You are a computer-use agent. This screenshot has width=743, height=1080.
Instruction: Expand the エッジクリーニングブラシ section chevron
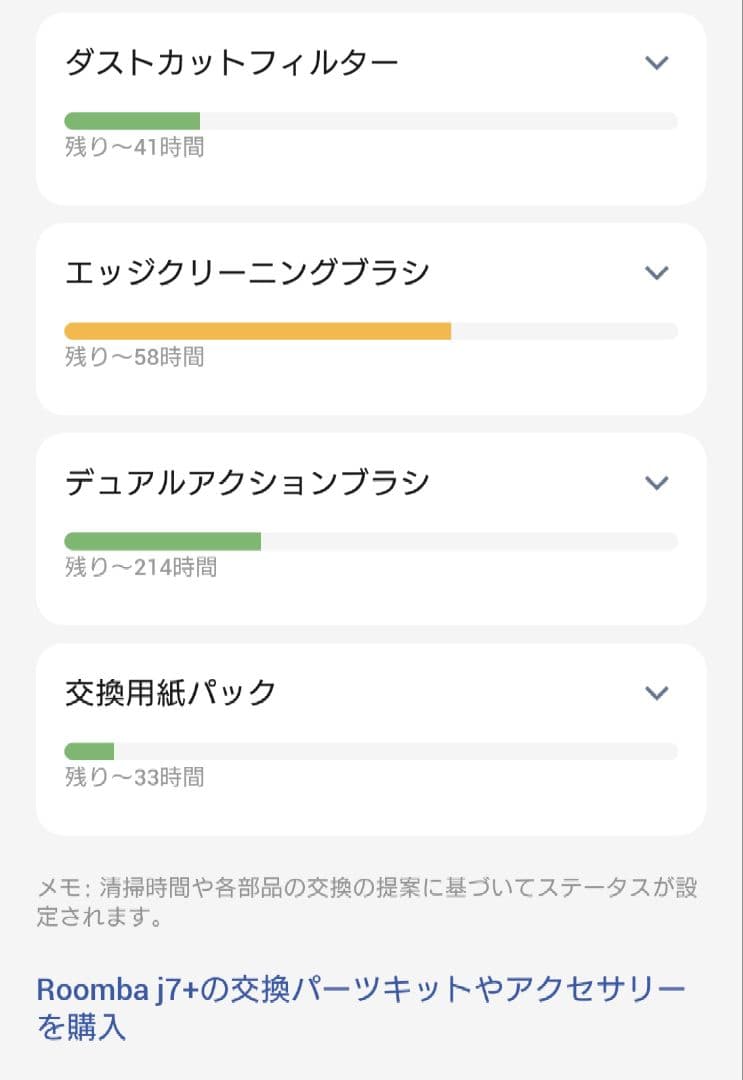click(658, 272)
